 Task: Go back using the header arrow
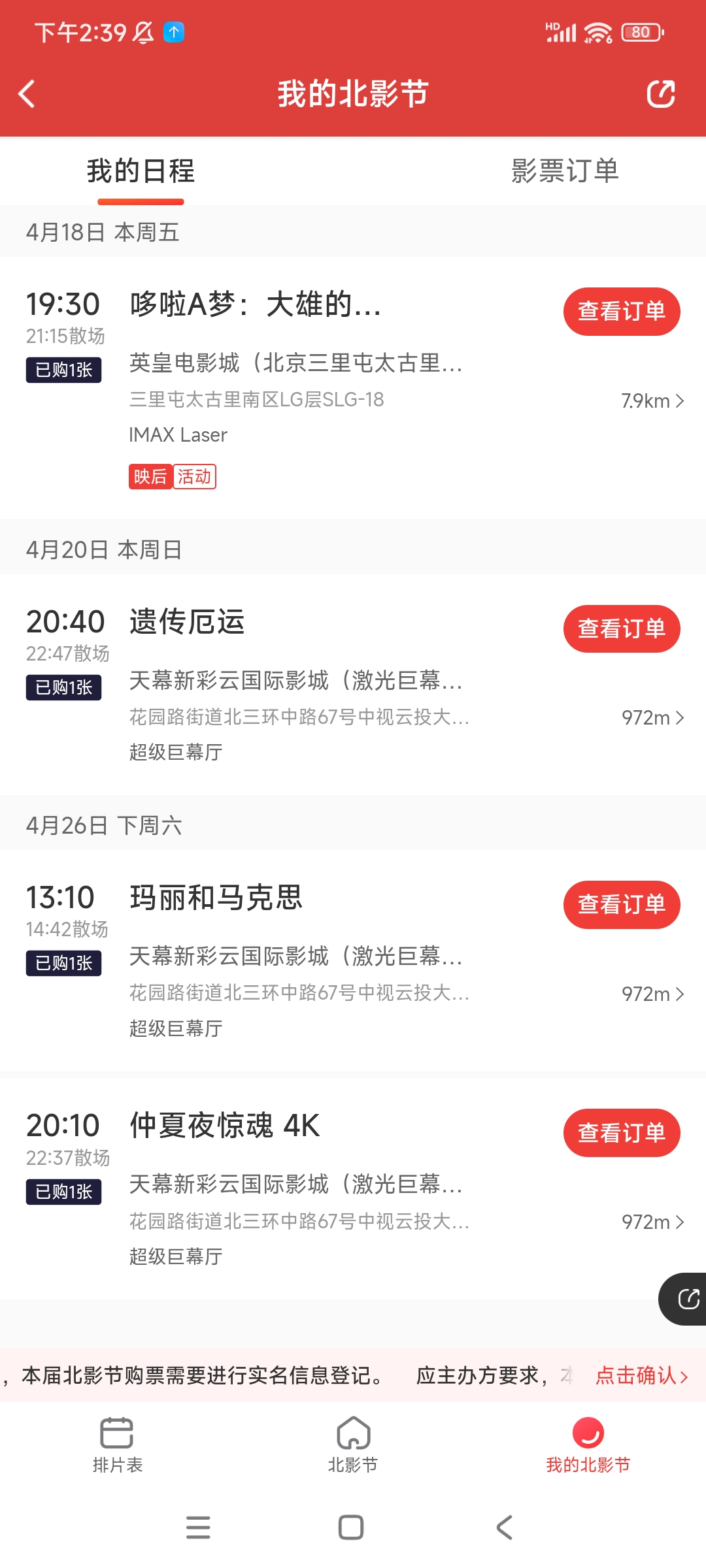coord(27,94)
